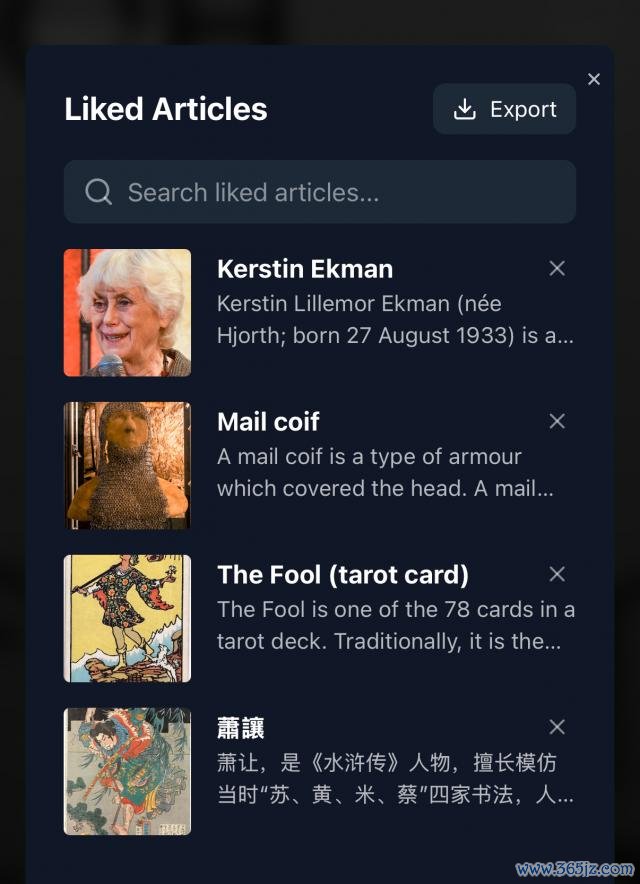This screenshot has height=884, width=640.
Task: Open the 蕭讓 article
Action: 241,728
